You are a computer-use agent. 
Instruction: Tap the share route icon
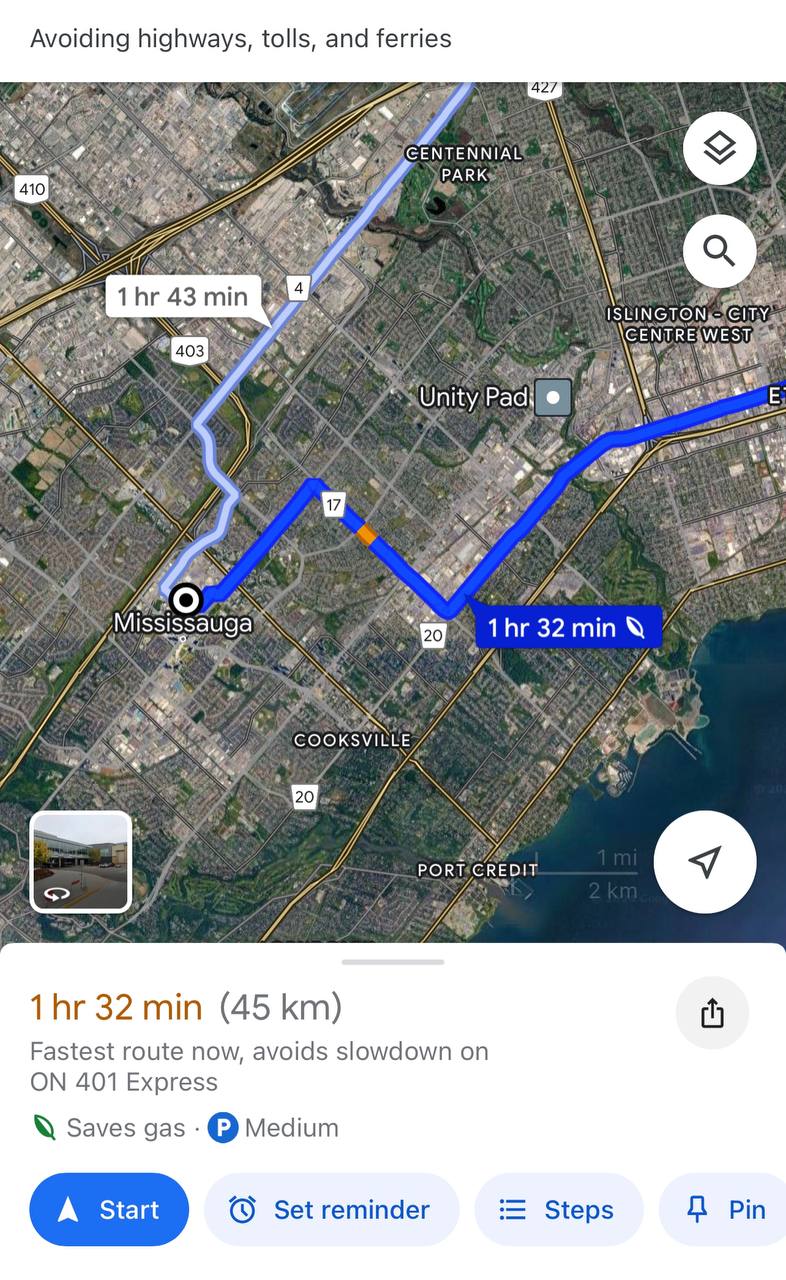coord(712,1013)
